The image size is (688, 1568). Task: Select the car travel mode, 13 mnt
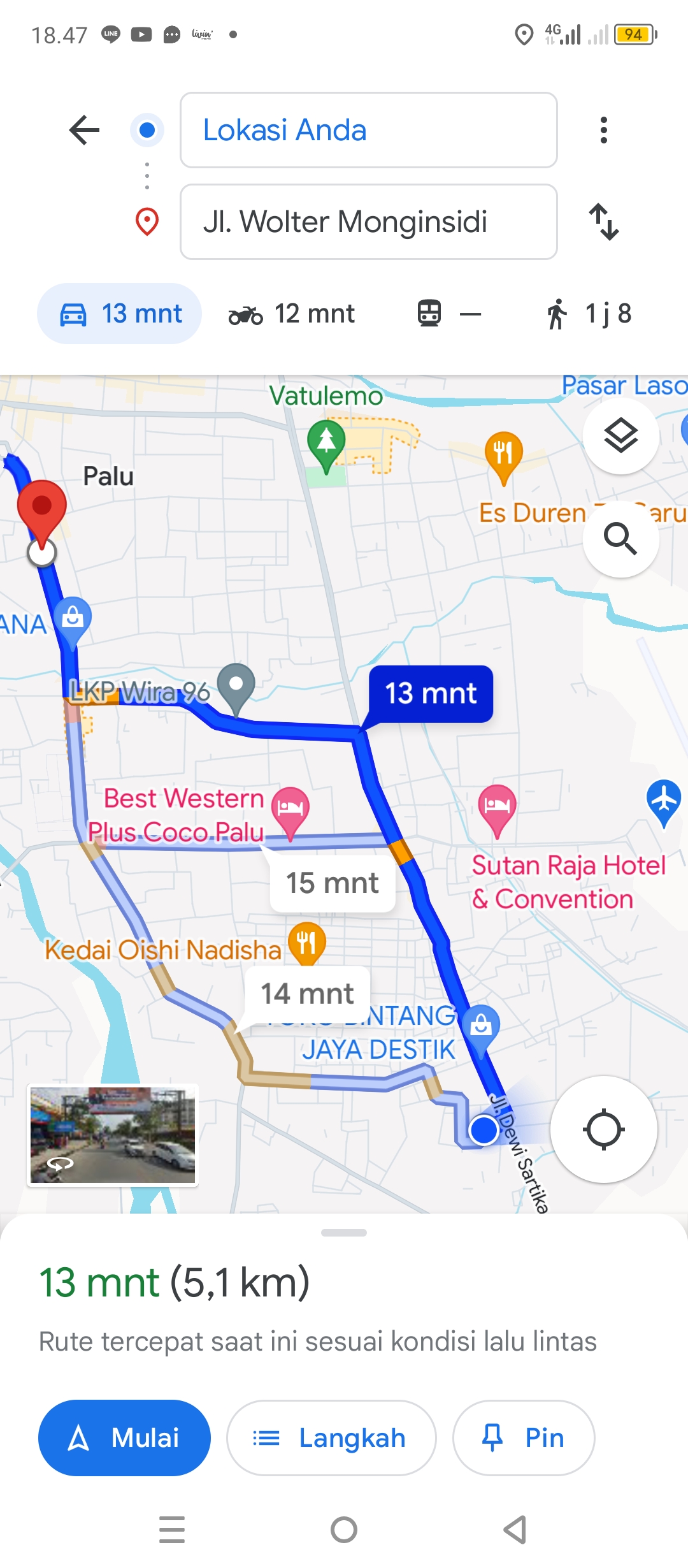(x=120, y=314)
